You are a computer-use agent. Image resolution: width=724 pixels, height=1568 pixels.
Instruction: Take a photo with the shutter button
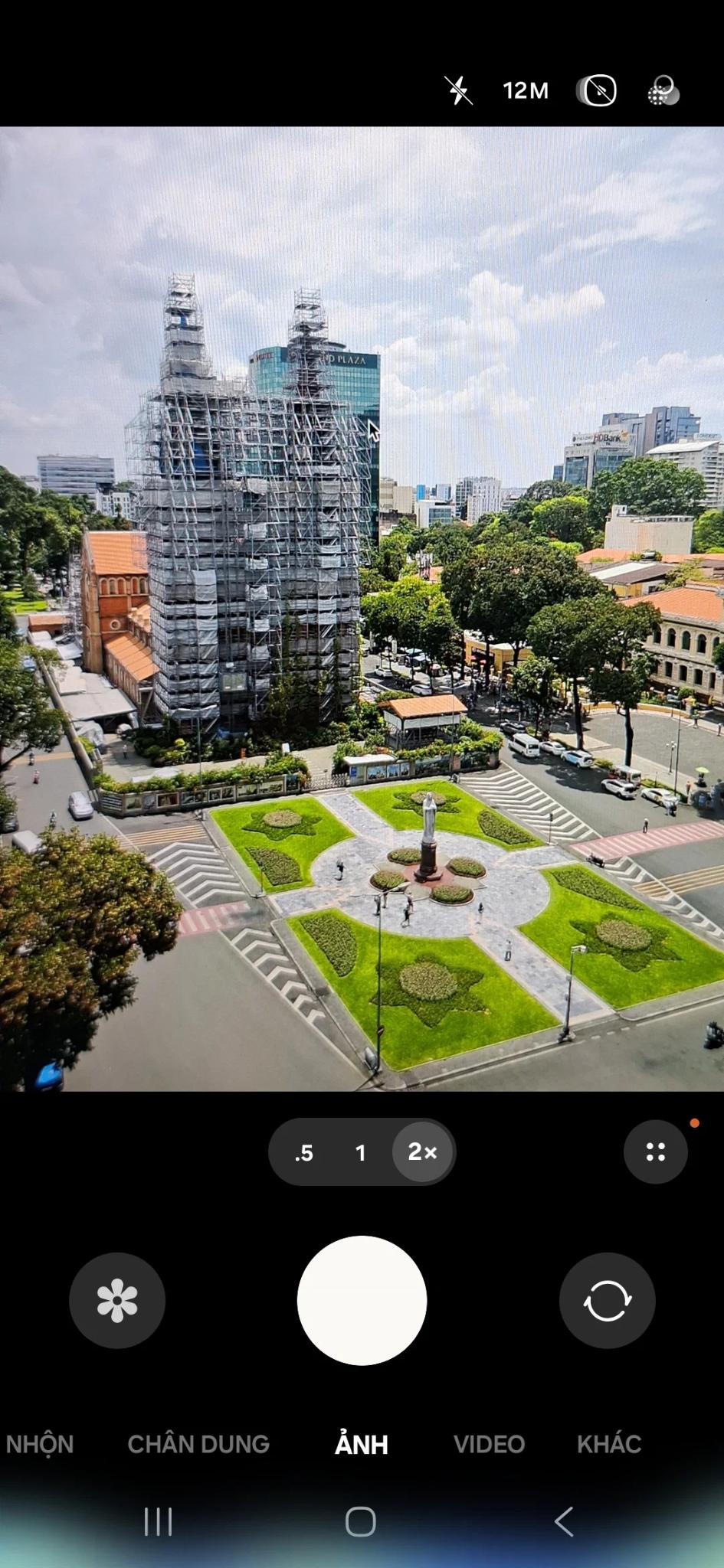[x=362, y=1300]
